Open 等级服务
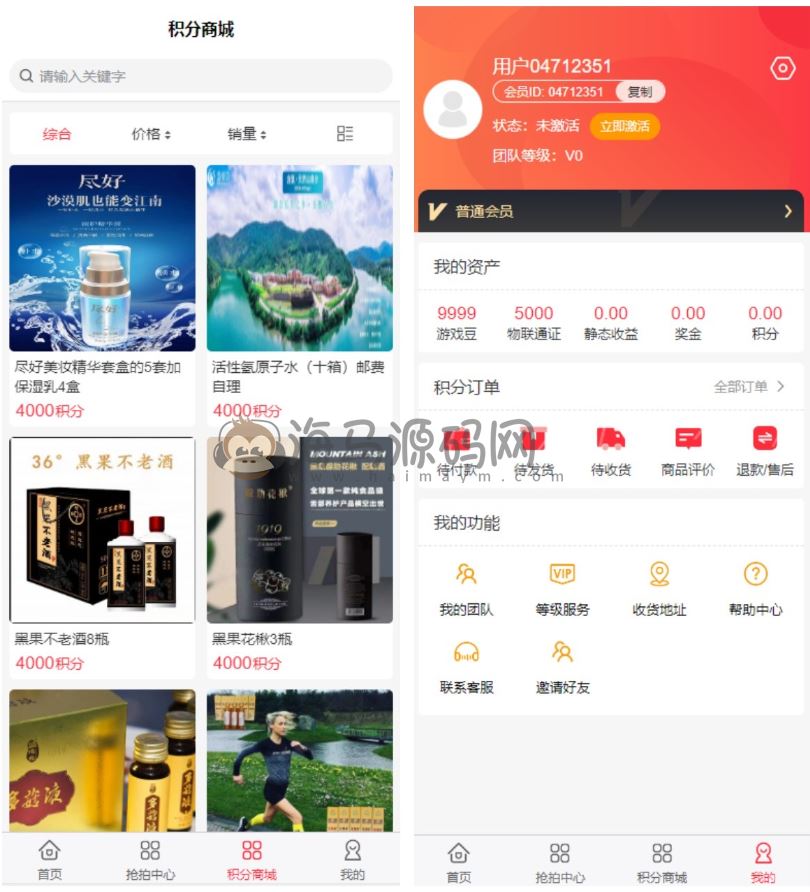This screenshot has height=892, width=810. pos(562,588)
